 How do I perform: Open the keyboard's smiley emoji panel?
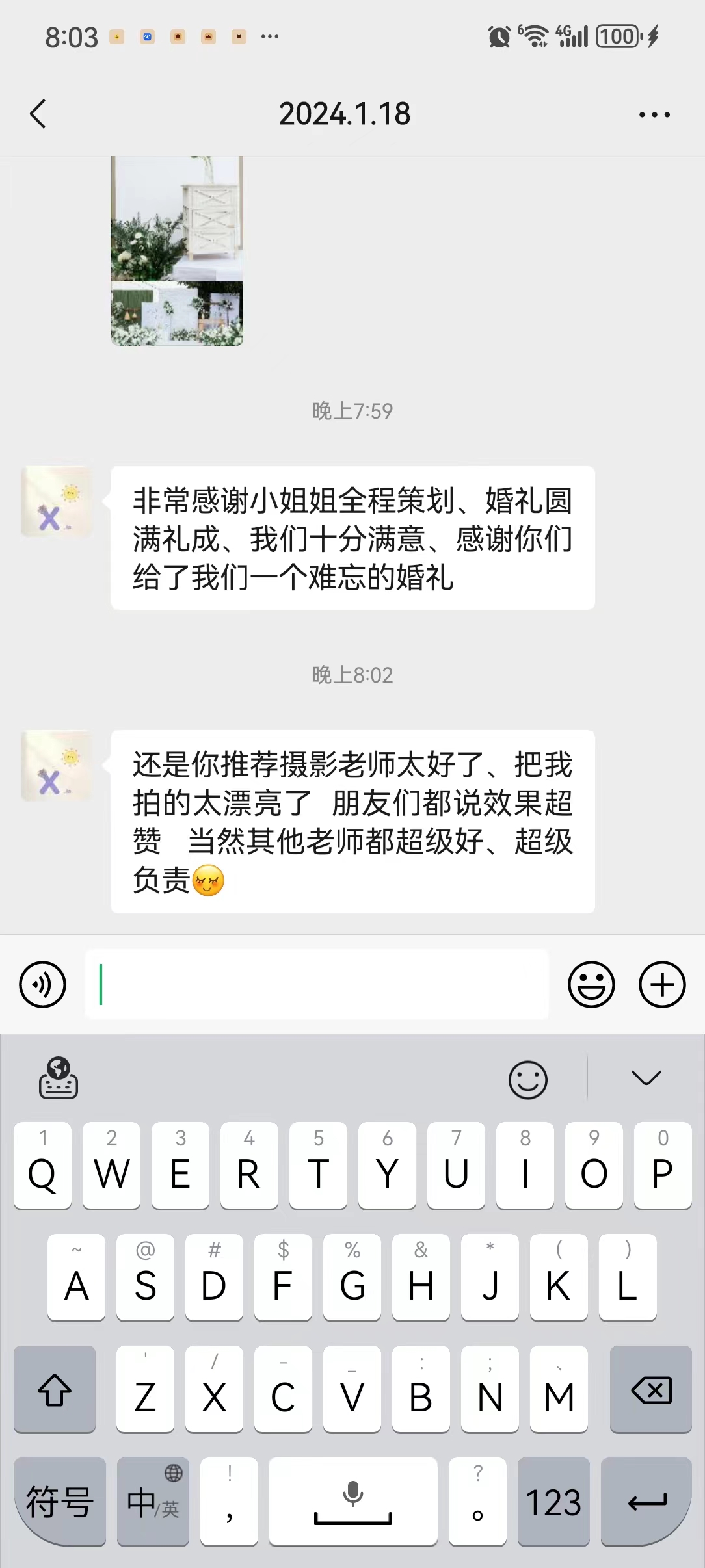point(528,1080)
